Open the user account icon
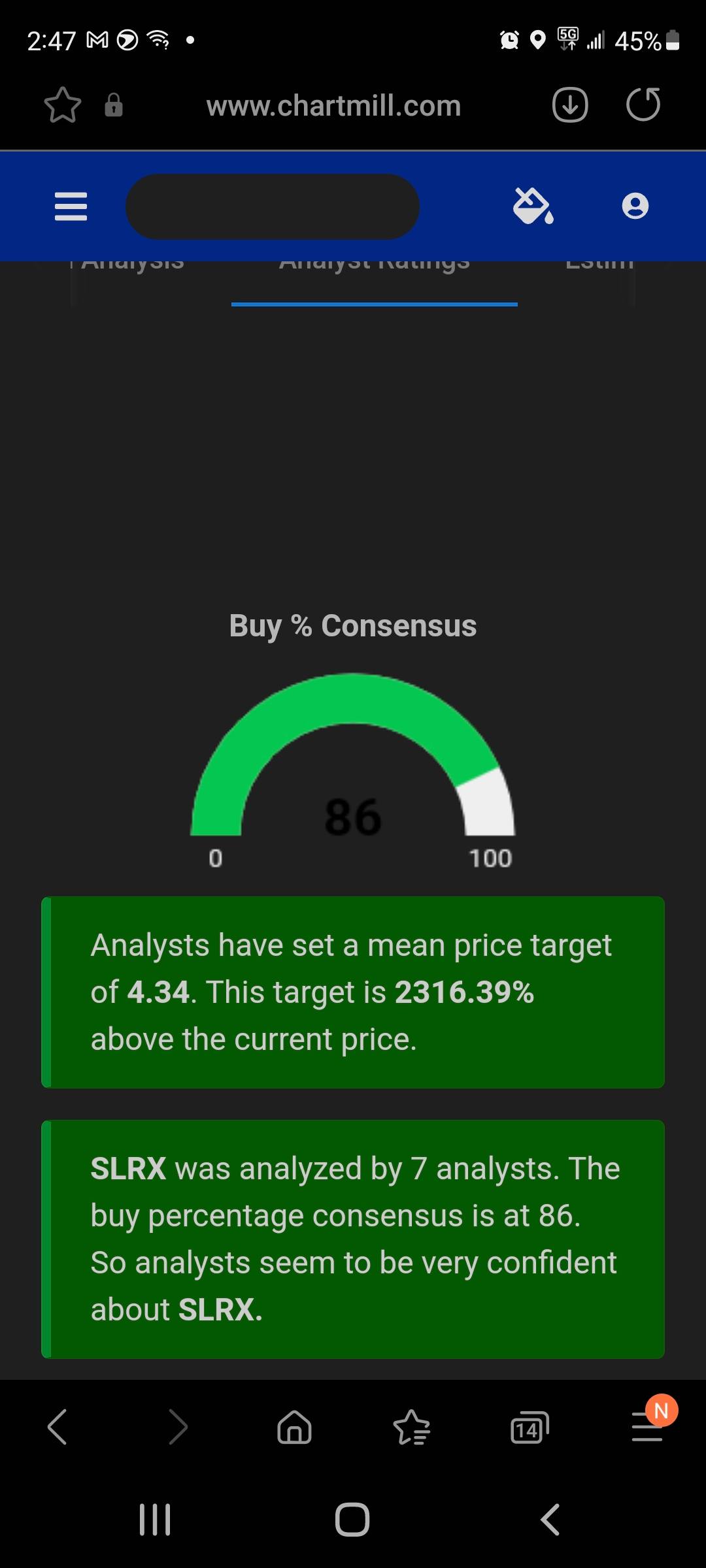 click(635, 206)
